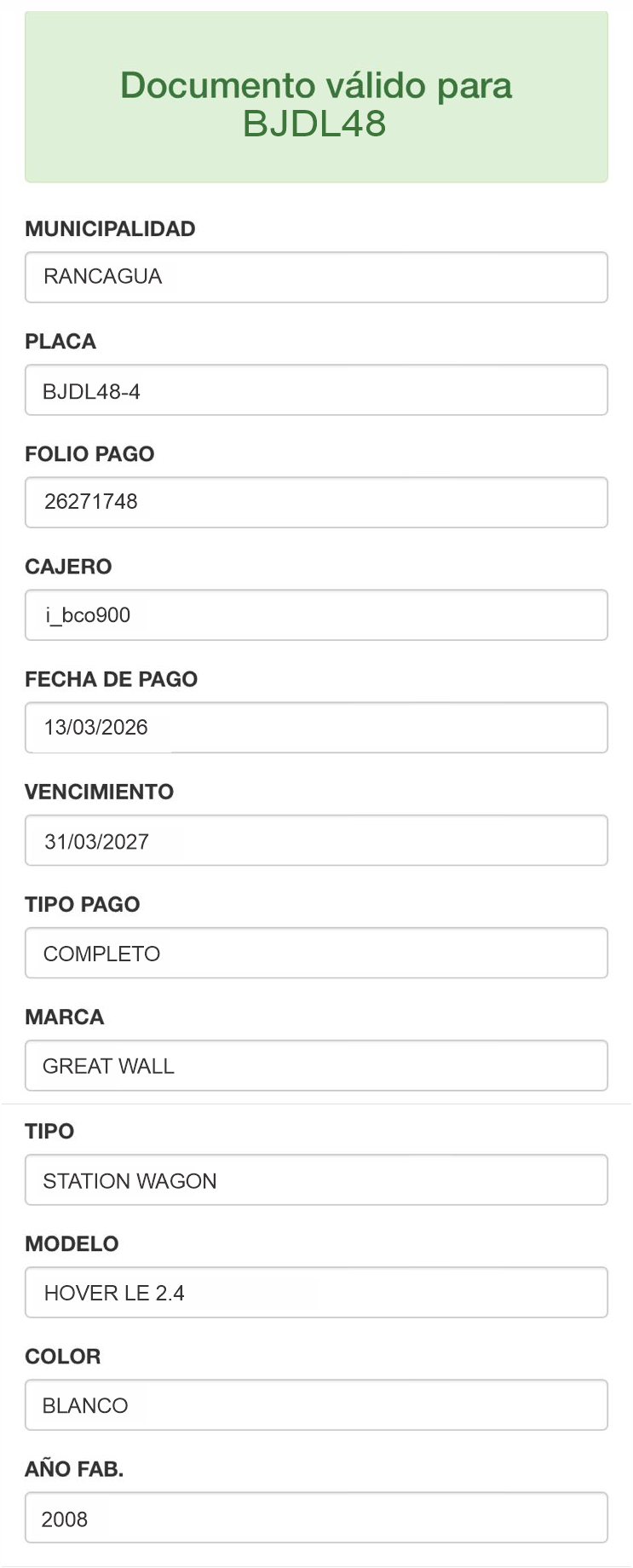The width and height of the screenshot is (633, 1568).
Task: Tap the Folio Pago field 26271748
Action: pos(316,503)
